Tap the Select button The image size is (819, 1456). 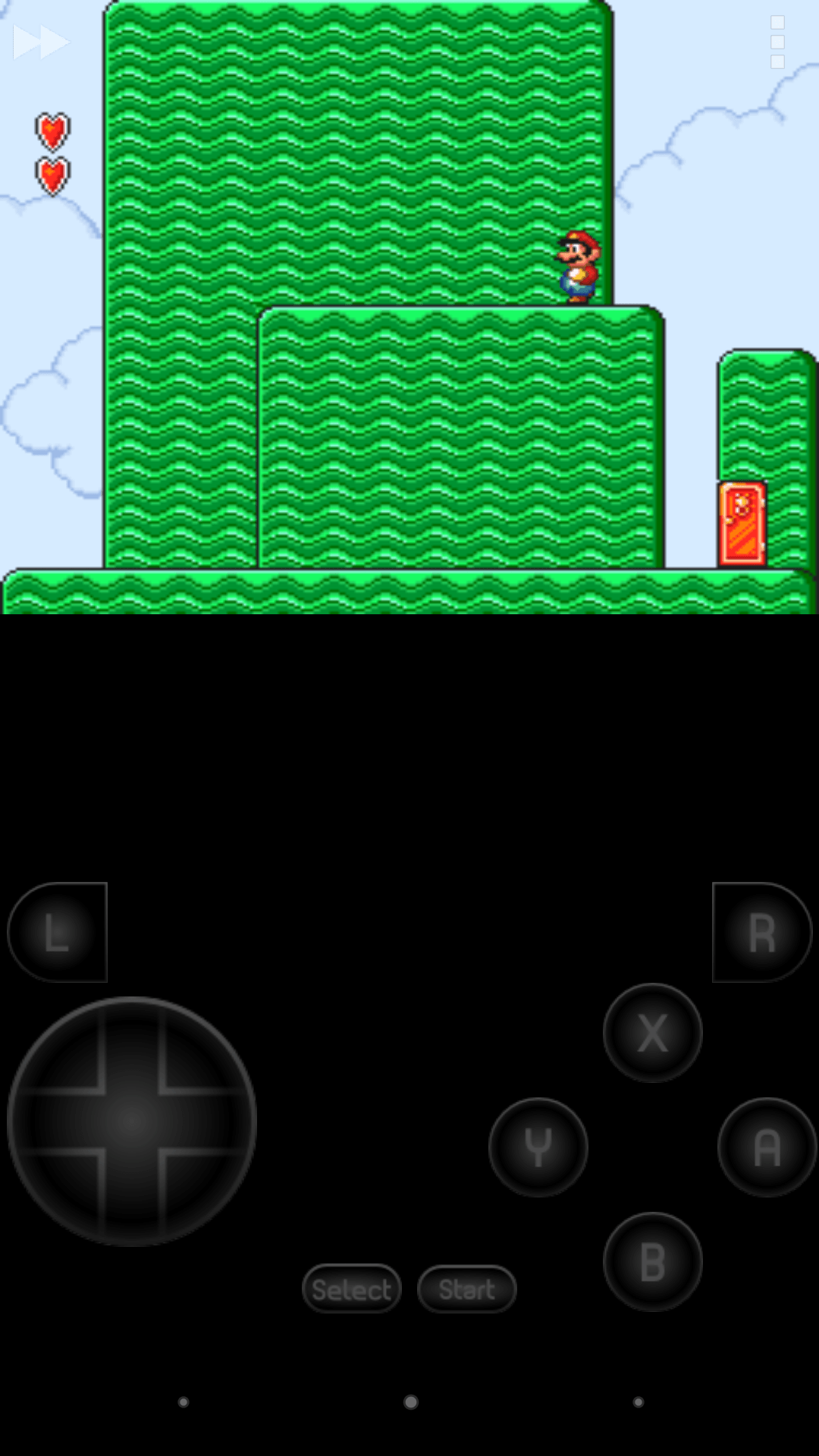[x=351, y=1289]
